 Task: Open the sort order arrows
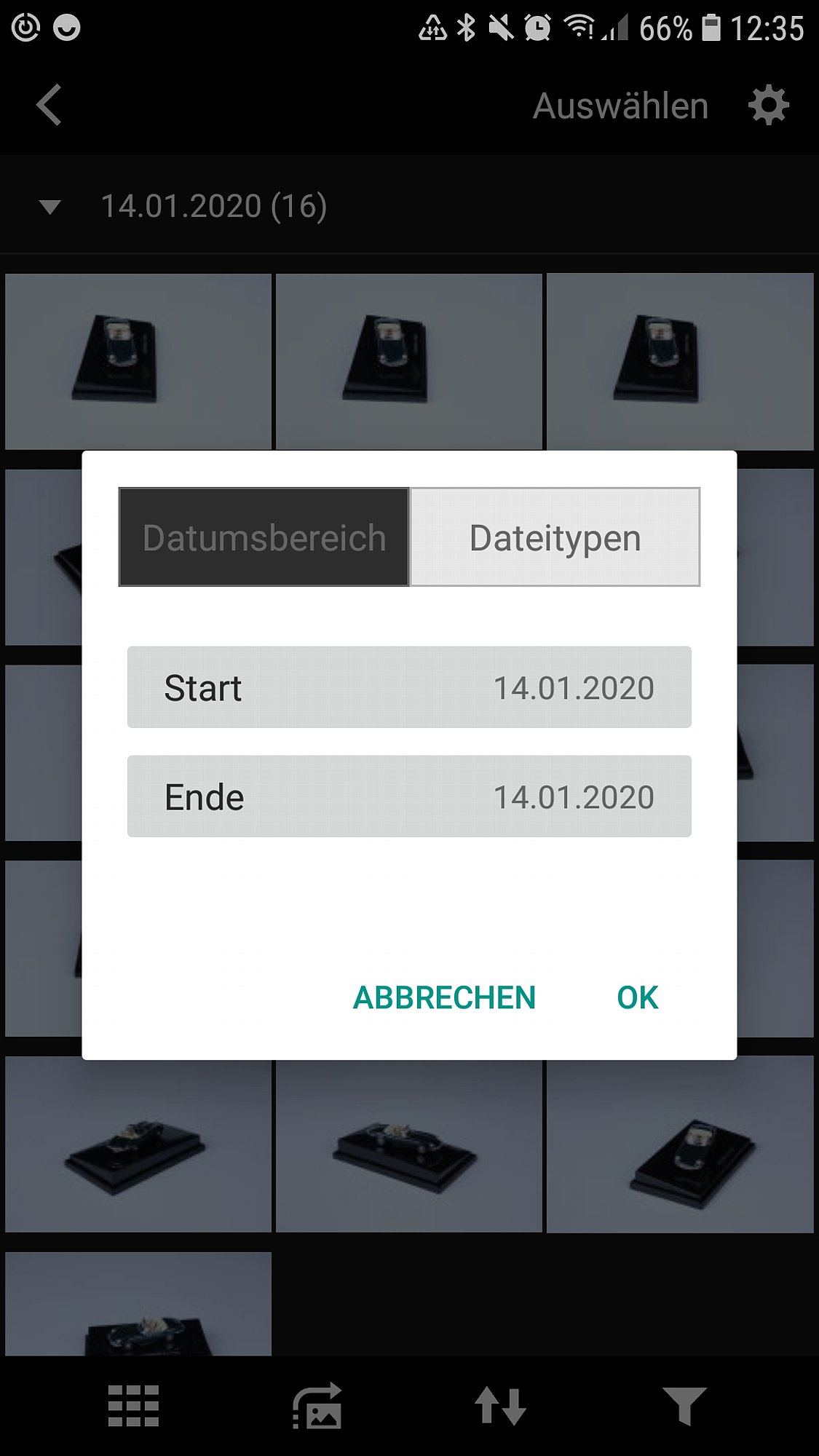[501, 1406]
